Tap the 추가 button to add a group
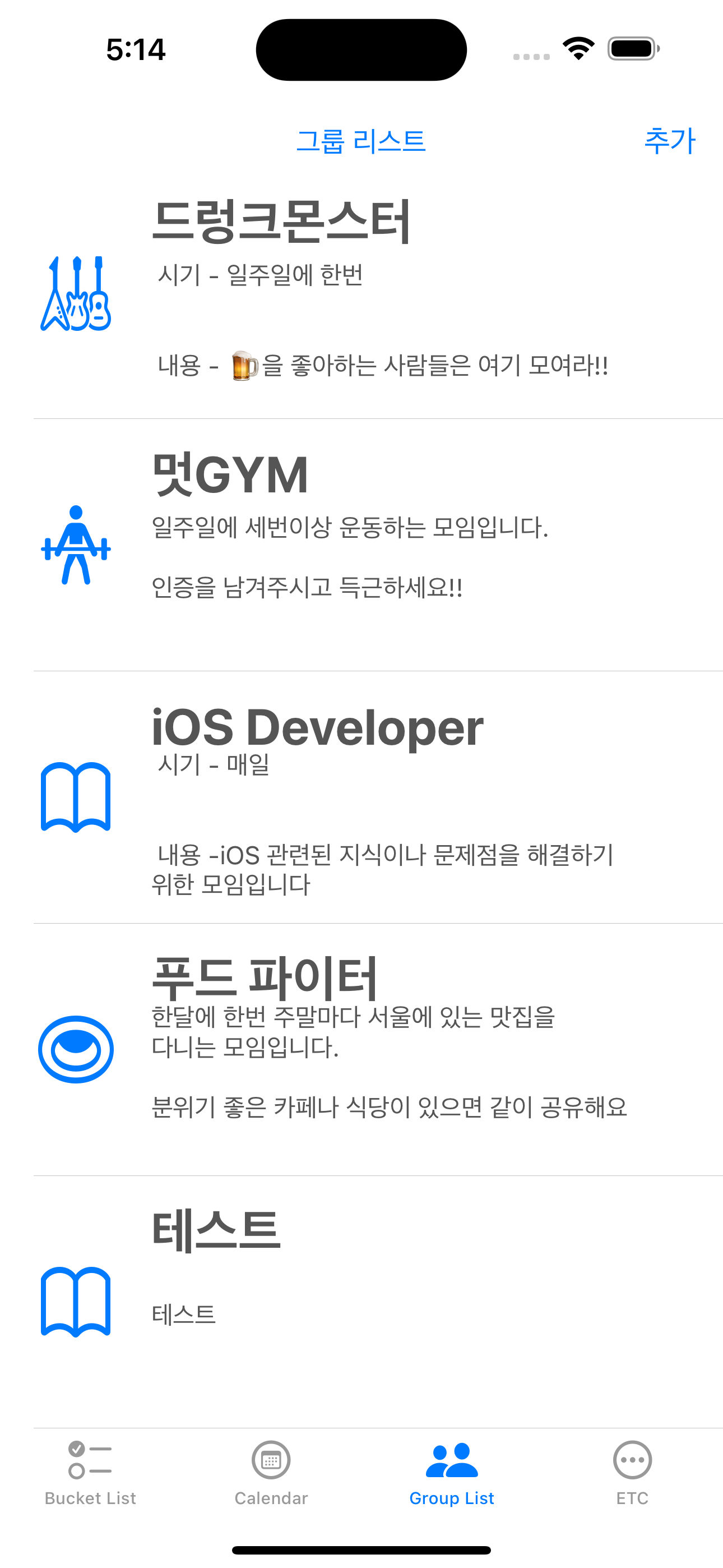723x1568 pixels. click(x=670, y=142)
